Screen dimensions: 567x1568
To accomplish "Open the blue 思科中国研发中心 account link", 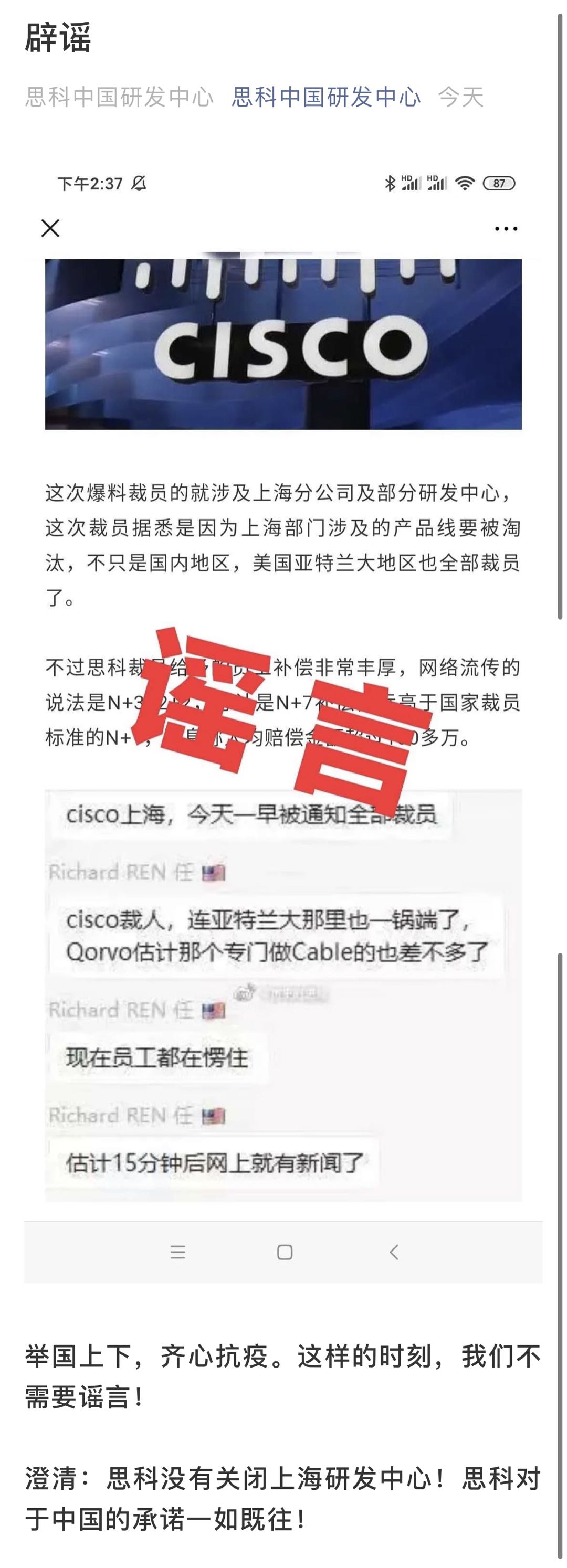I will coord(326,97).
